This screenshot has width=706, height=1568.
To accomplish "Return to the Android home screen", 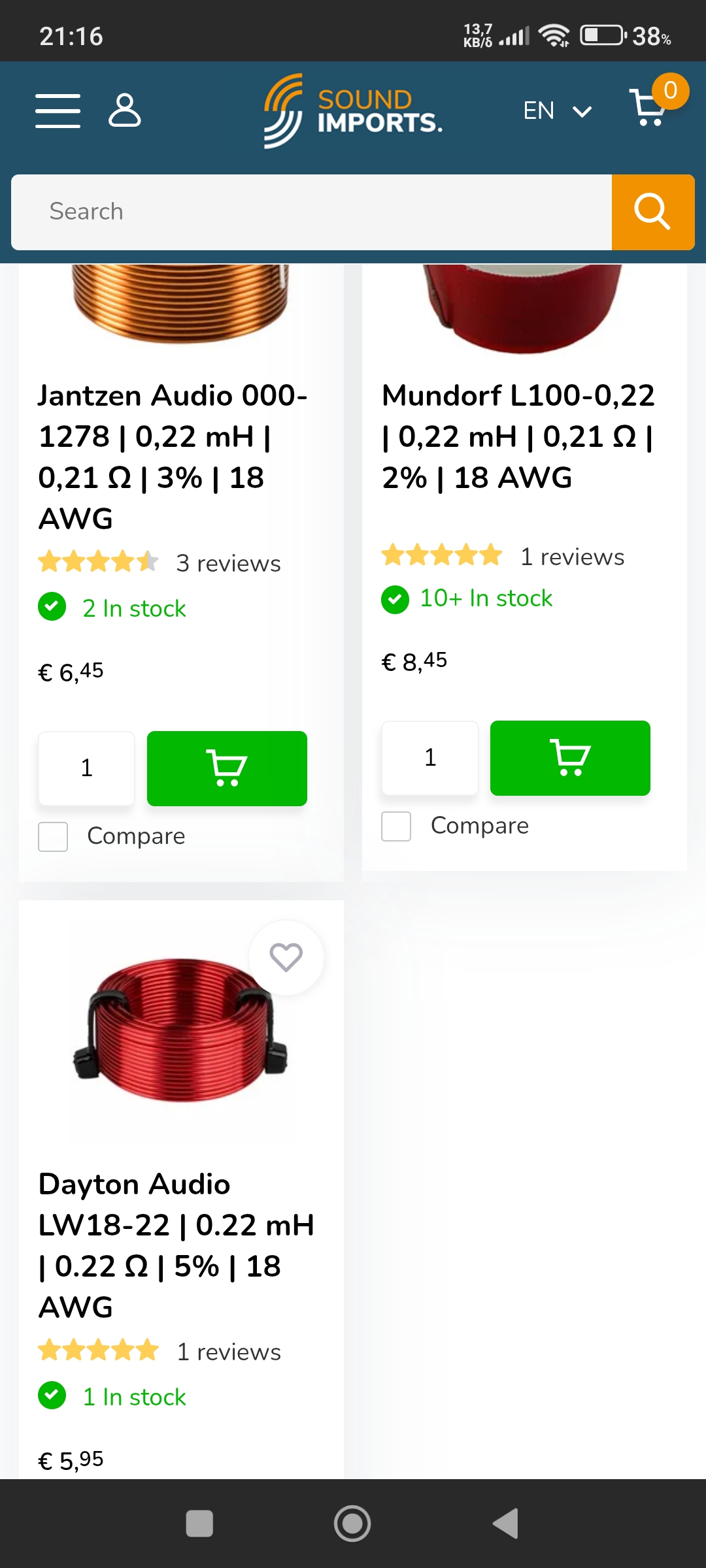I will pos(352,1524).
